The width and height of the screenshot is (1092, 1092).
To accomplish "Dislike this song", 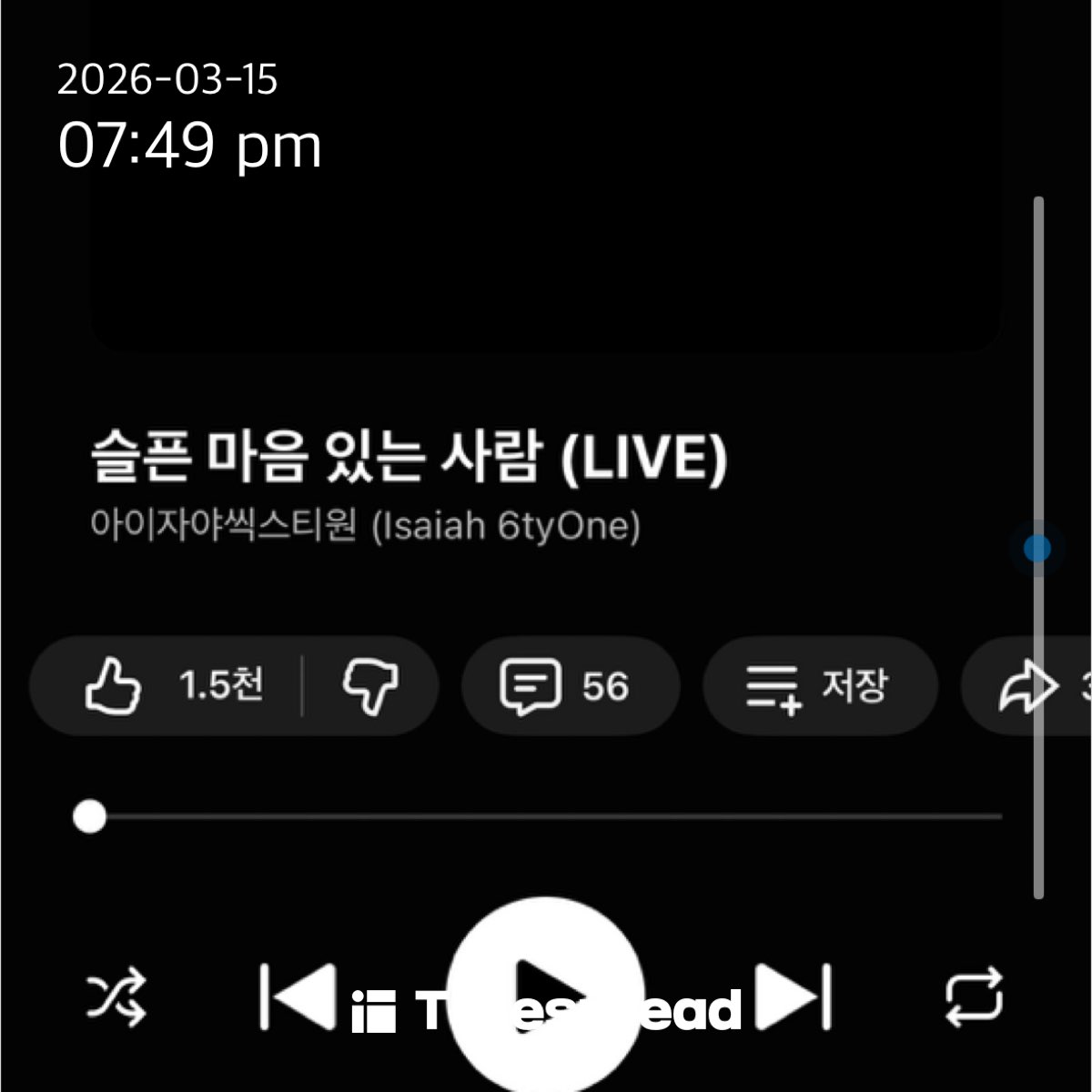I will [x=370, y=685].
